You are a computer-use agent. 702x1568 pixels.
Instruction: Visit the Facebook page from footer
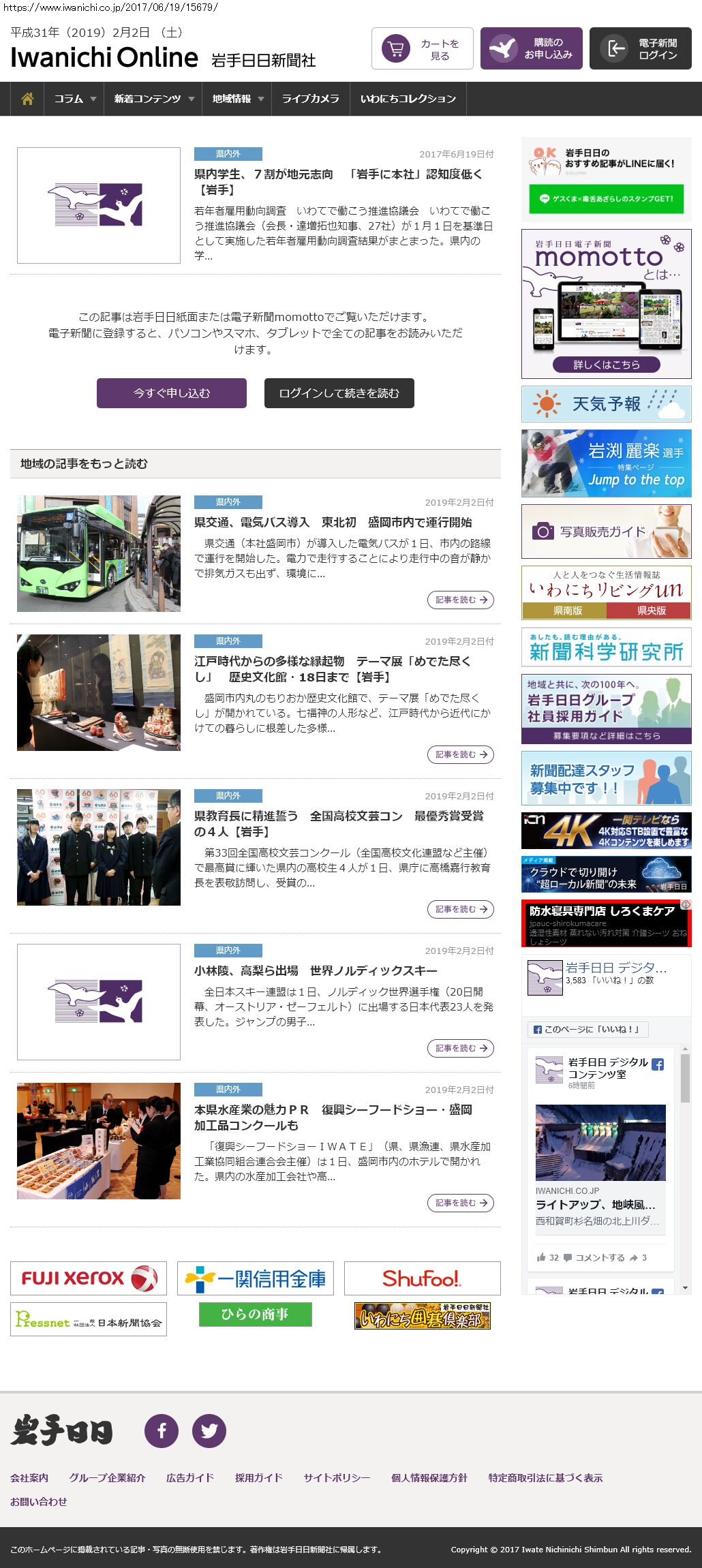(162, 1430)
